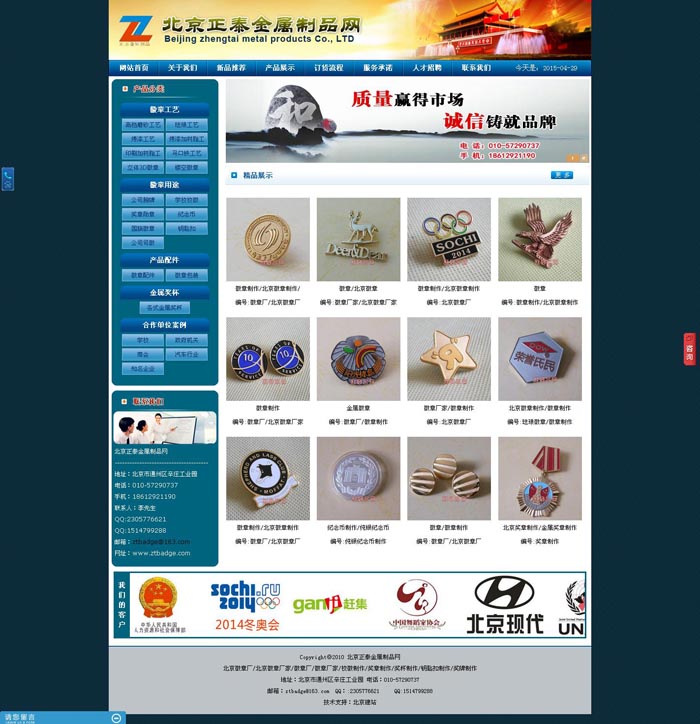Go to 关于我们 page
Viewport: 700px width, 724px height.
click(183, 68)
